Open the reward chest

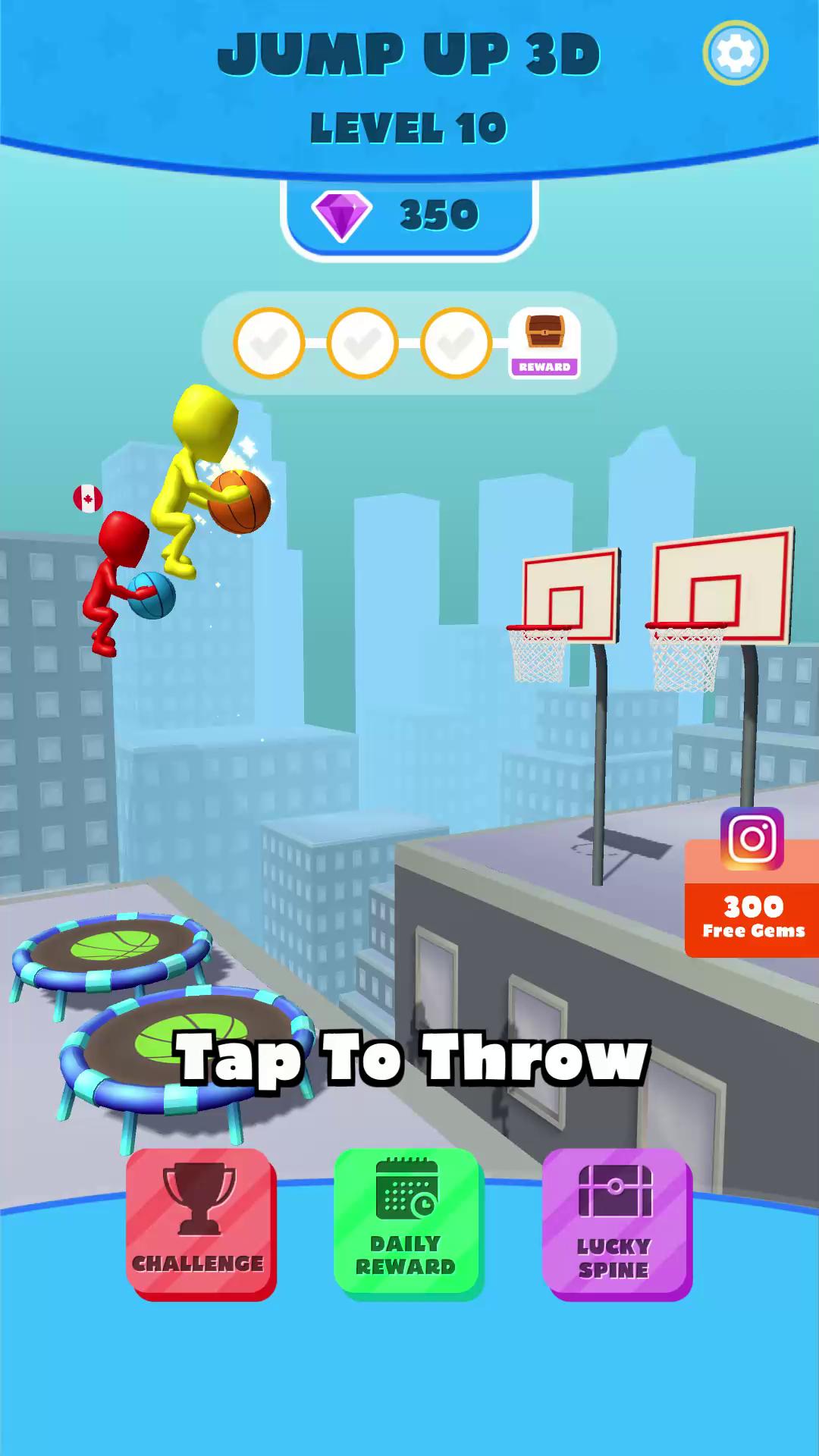544,343
